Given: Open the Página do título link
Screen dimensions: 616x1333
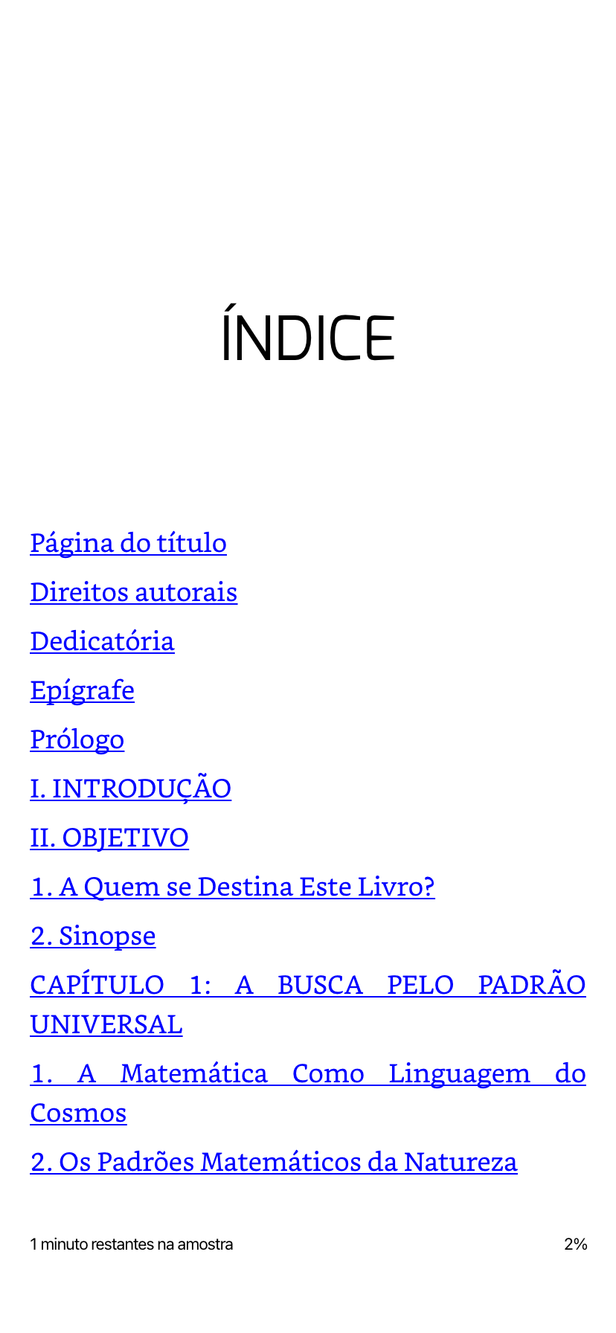Looking at the screenshot, I should click(128, 543).
